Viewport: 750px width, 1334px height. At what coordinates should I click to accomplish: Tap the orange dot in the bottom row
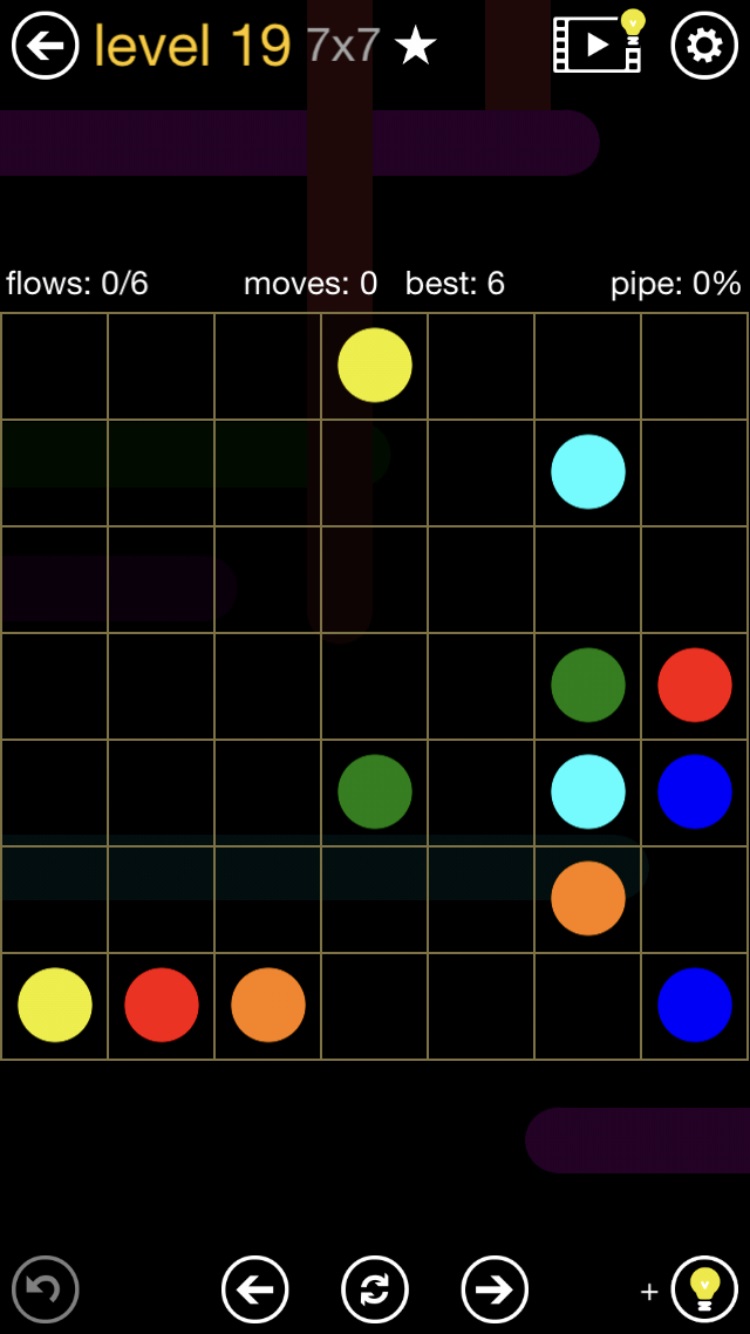[268, 1005]
